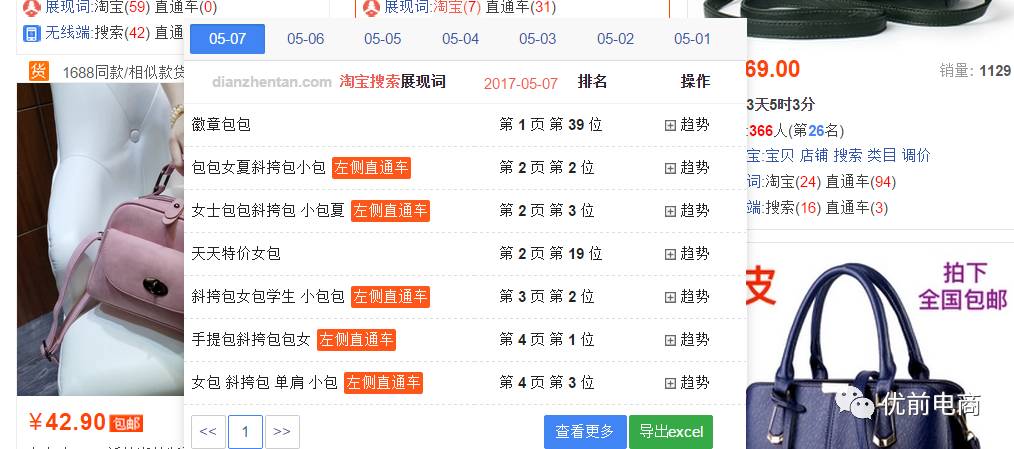Expand 趋势 for 徽章包包
Image resolution: width=1014 pixels, height=449 pixels.
pos(687,125)
